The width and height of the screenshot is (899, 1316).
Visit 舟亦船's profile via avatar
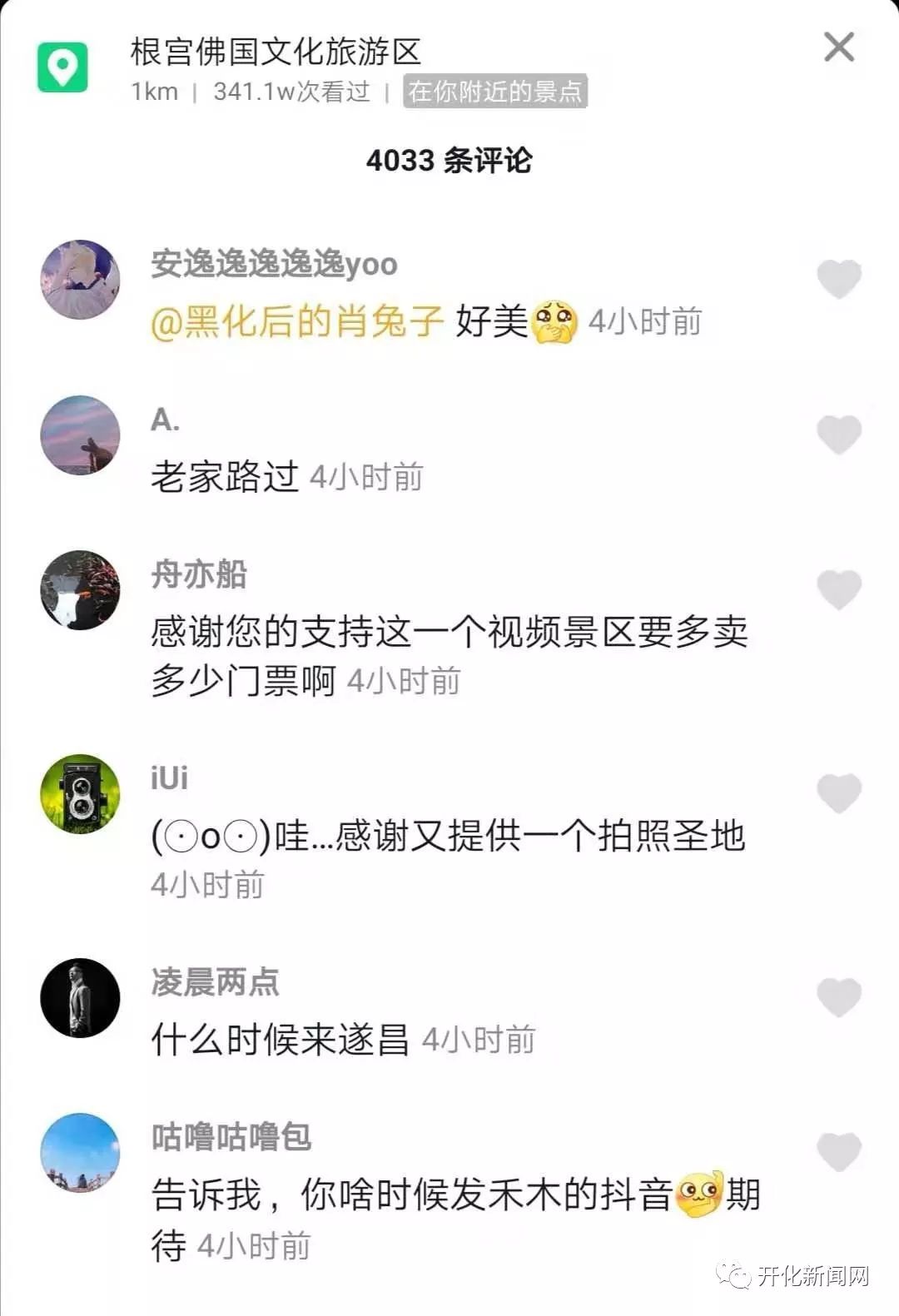[x=80, y=590]
